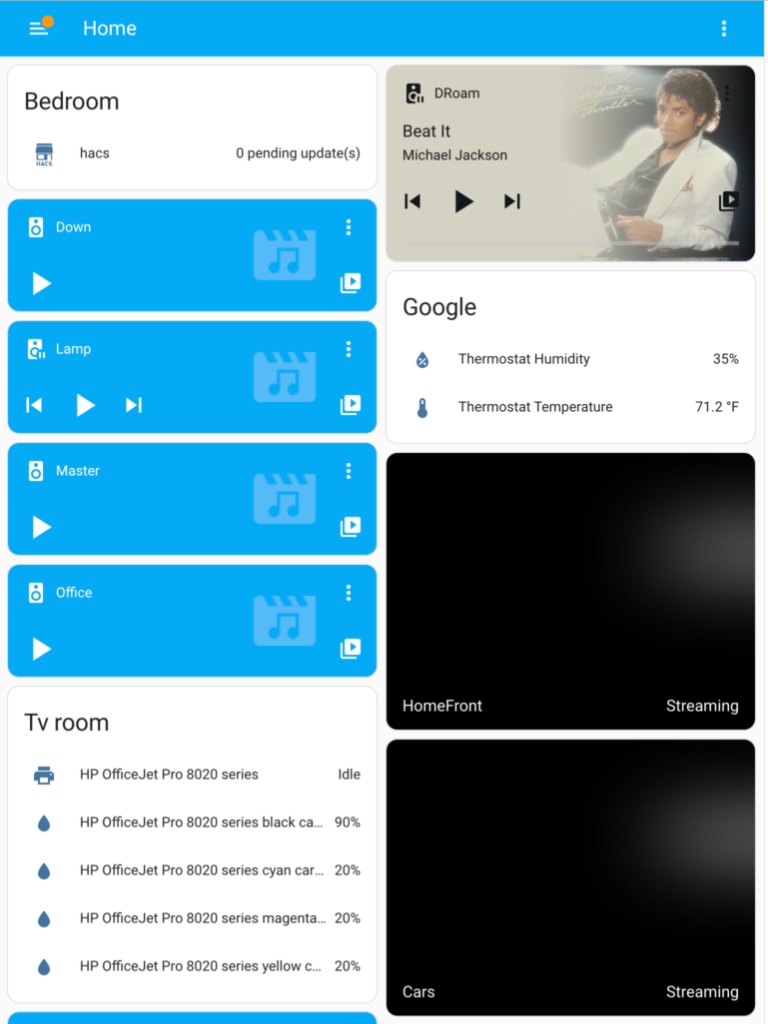Select the printer icon for HP OfficeJet Pro 8020

tap(43, 774)
